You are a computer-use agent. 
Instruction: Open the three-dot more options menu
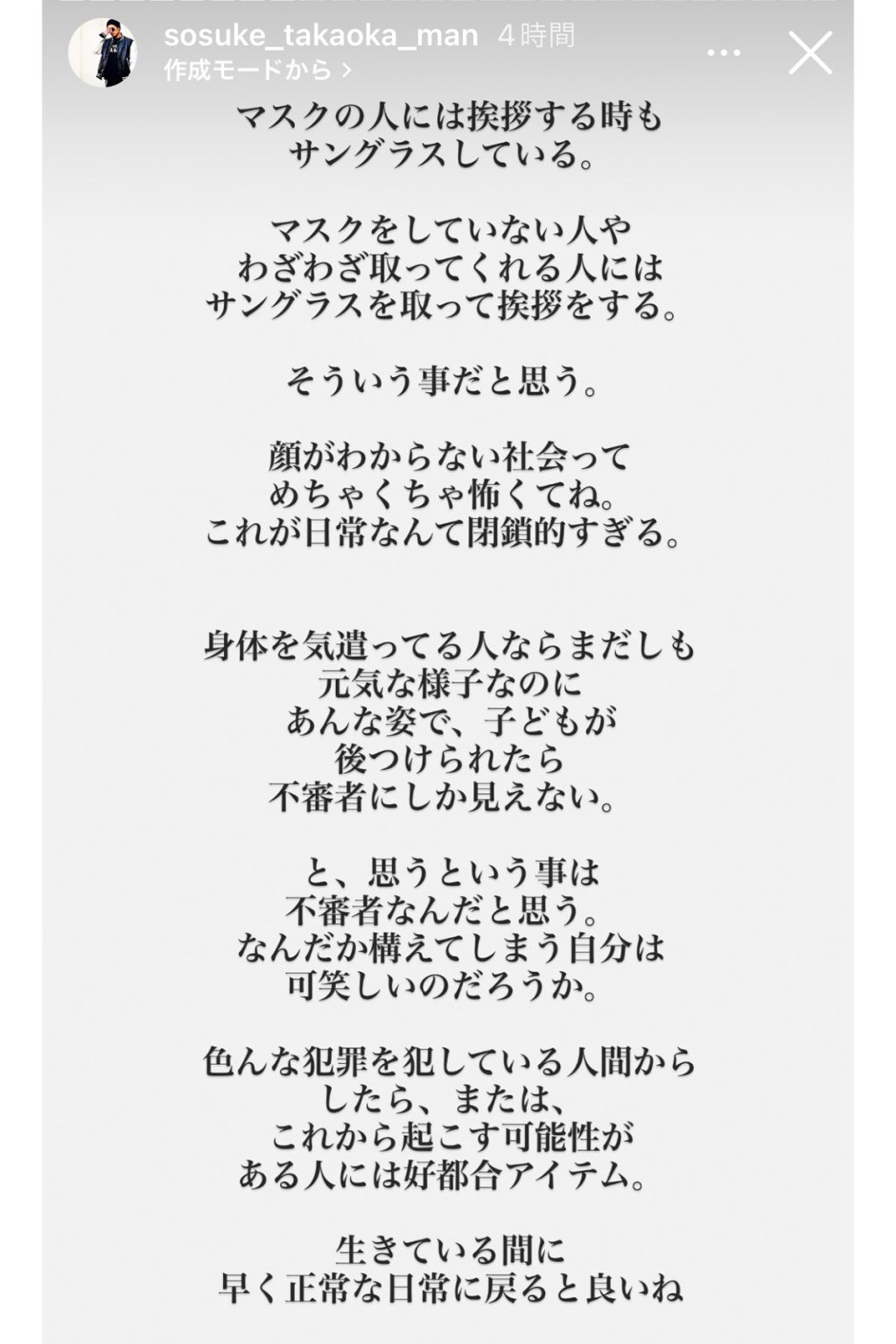724,53
